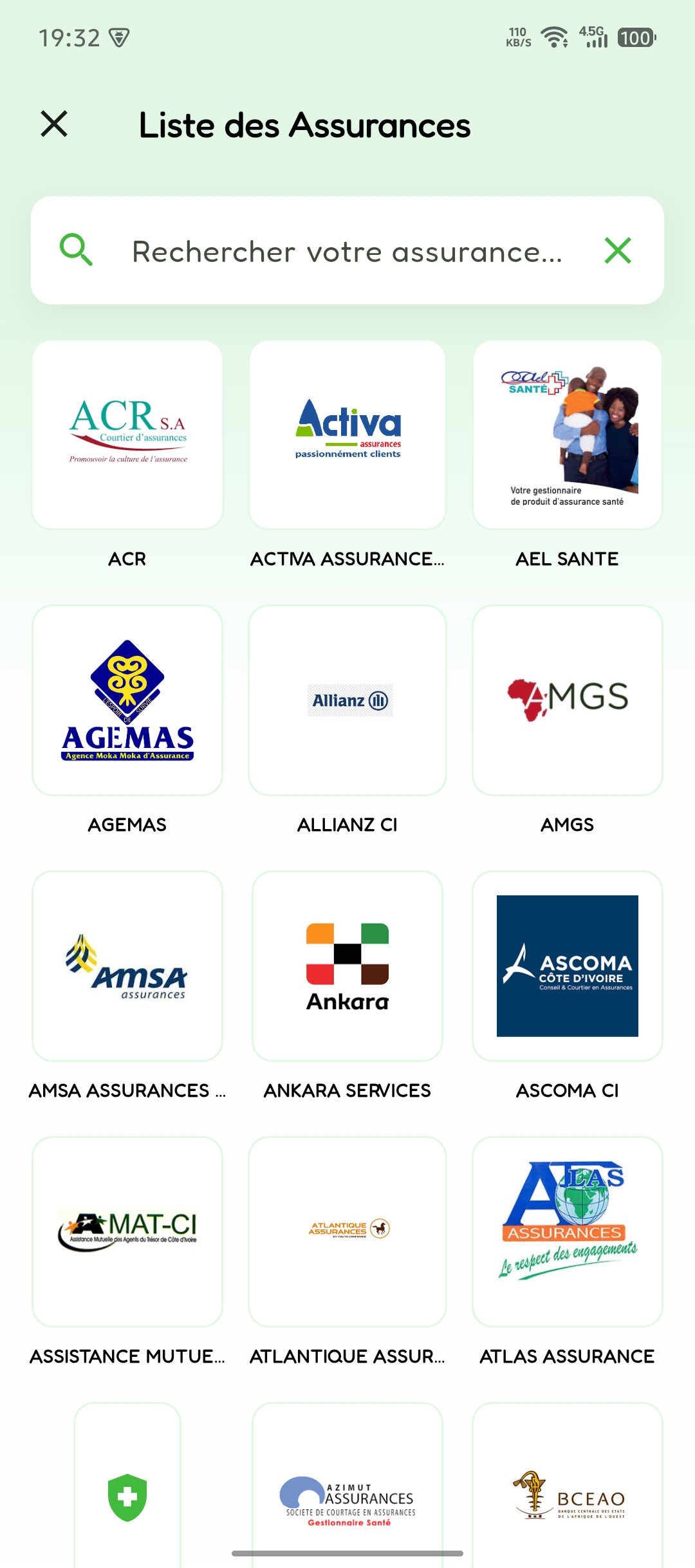
Task: Select ALLIANZ CI insurance
Action: pyautogui.click(x=347, y=700)
